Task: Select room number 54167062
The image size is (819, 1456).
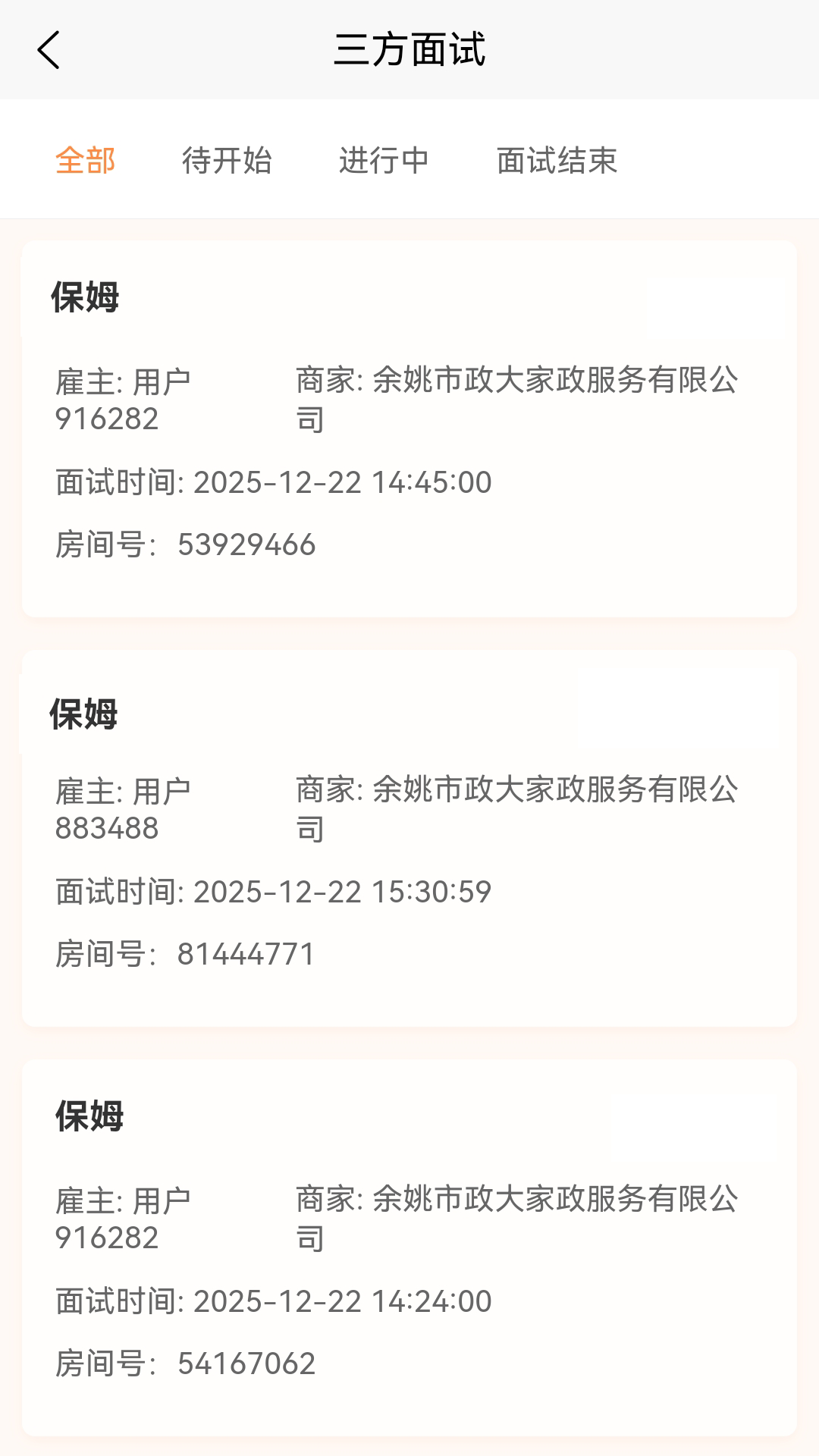Action: tap(186, 1363)
